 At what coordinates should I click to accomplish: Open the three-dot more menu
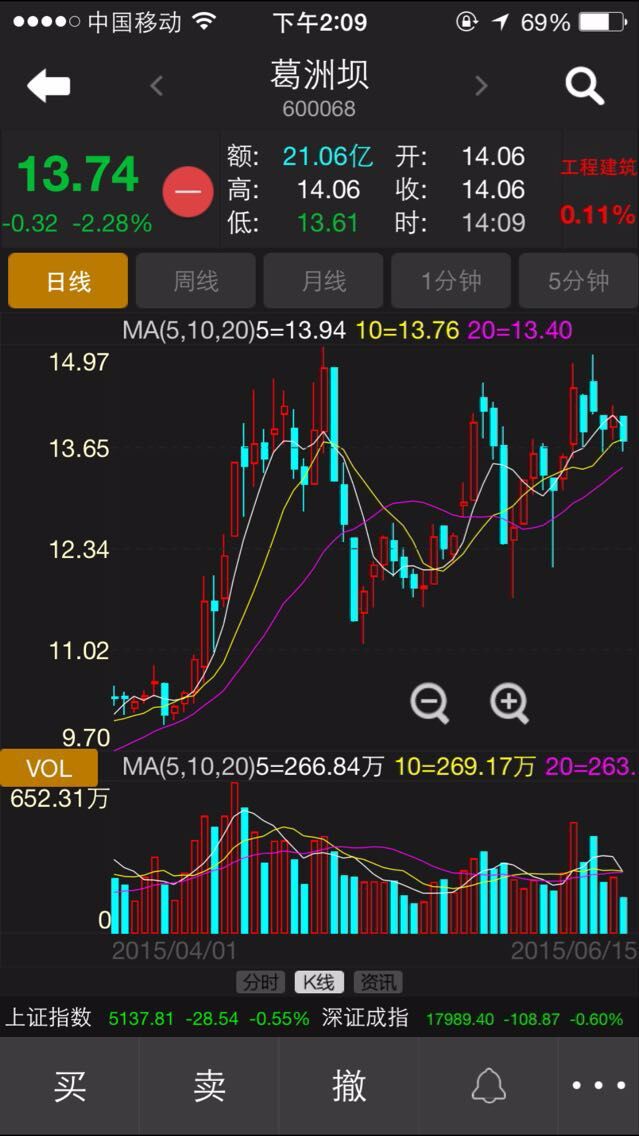point(598,1085)
